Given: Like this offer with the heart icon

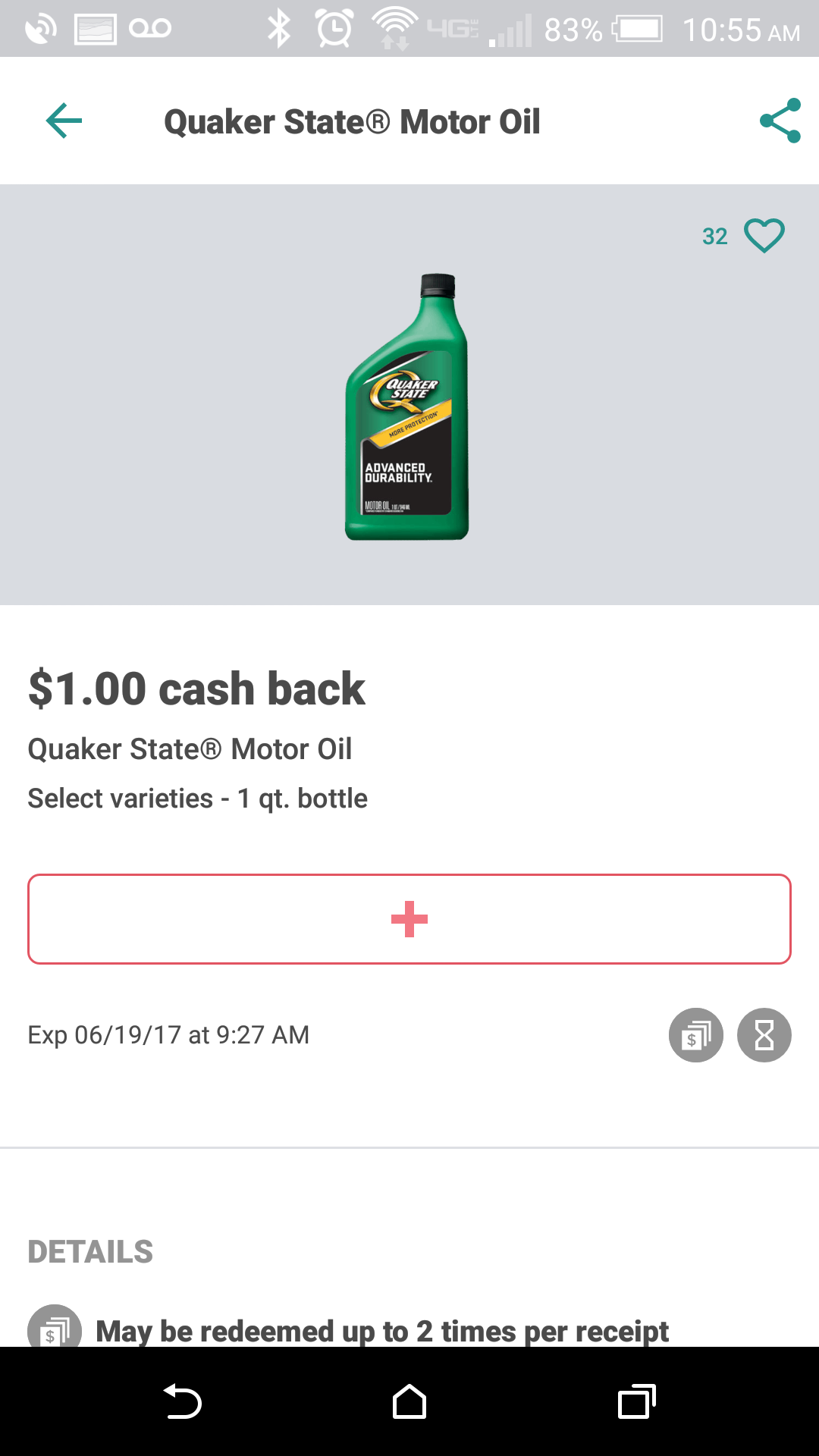Looking at the screenshot, I should coord(764,236).
